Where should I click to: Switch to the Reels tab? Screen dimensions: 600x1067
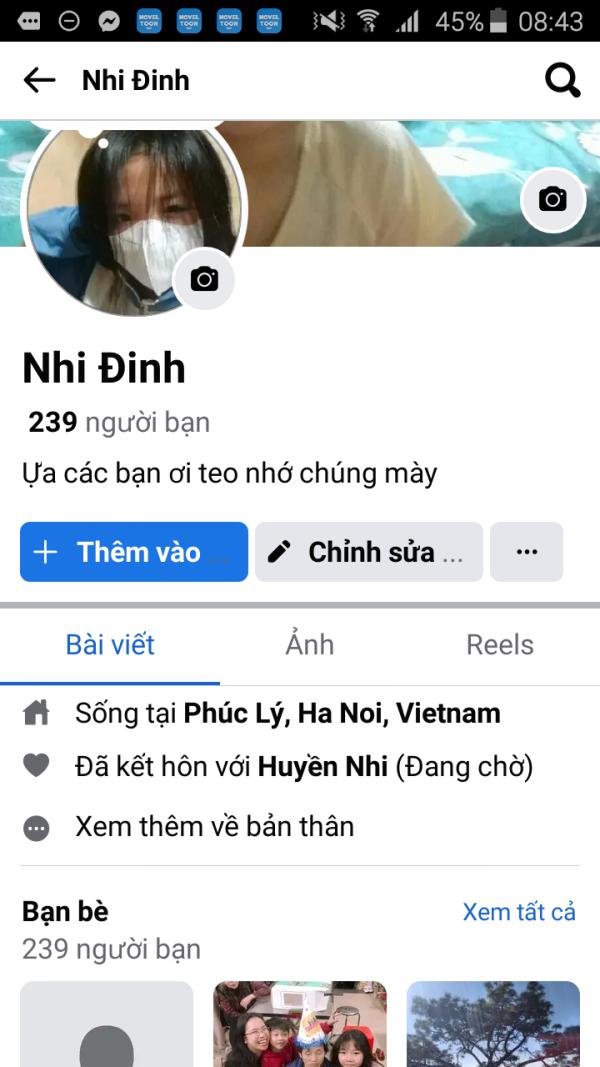(499, 645)
